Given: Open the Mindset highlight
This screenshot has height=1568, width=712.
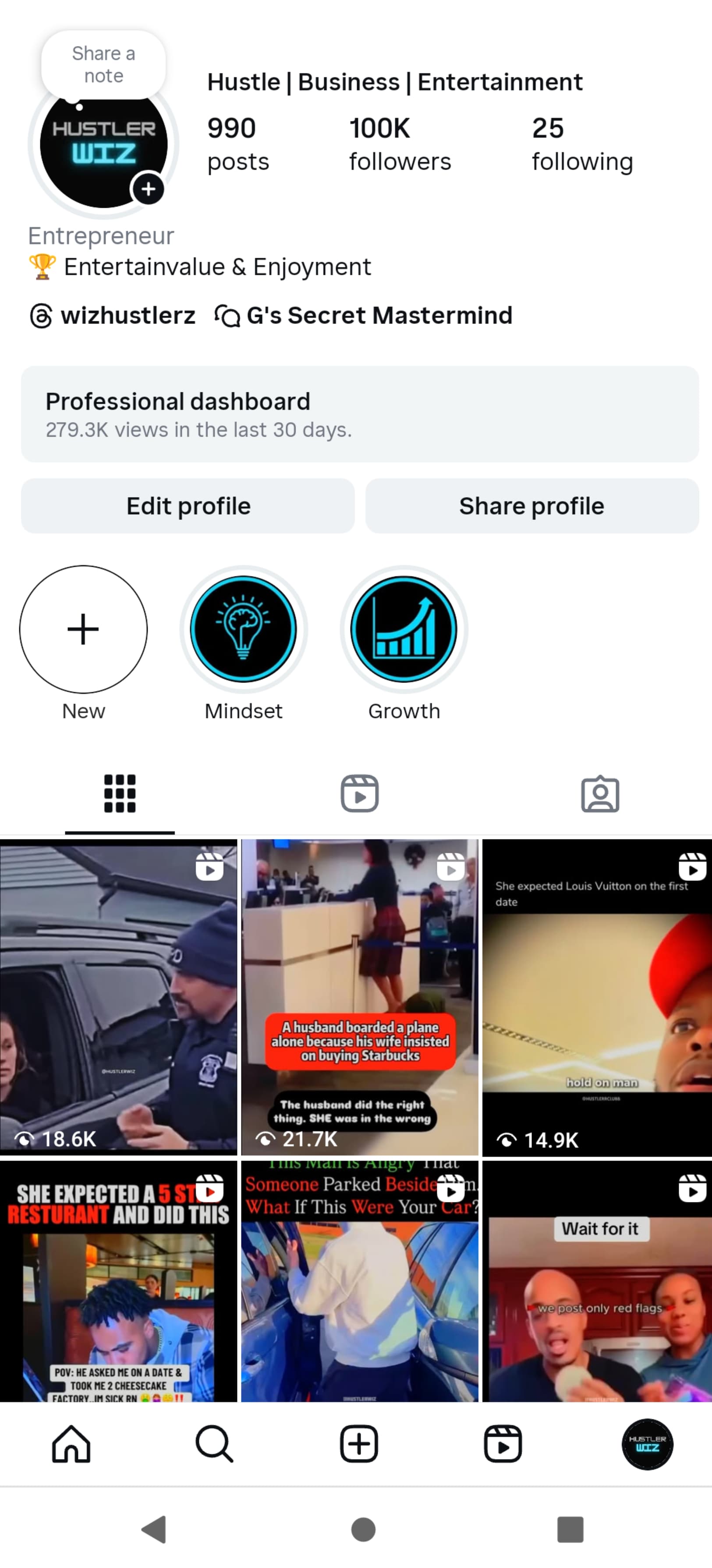Looking at the screenshot, I should click(244, 629).
